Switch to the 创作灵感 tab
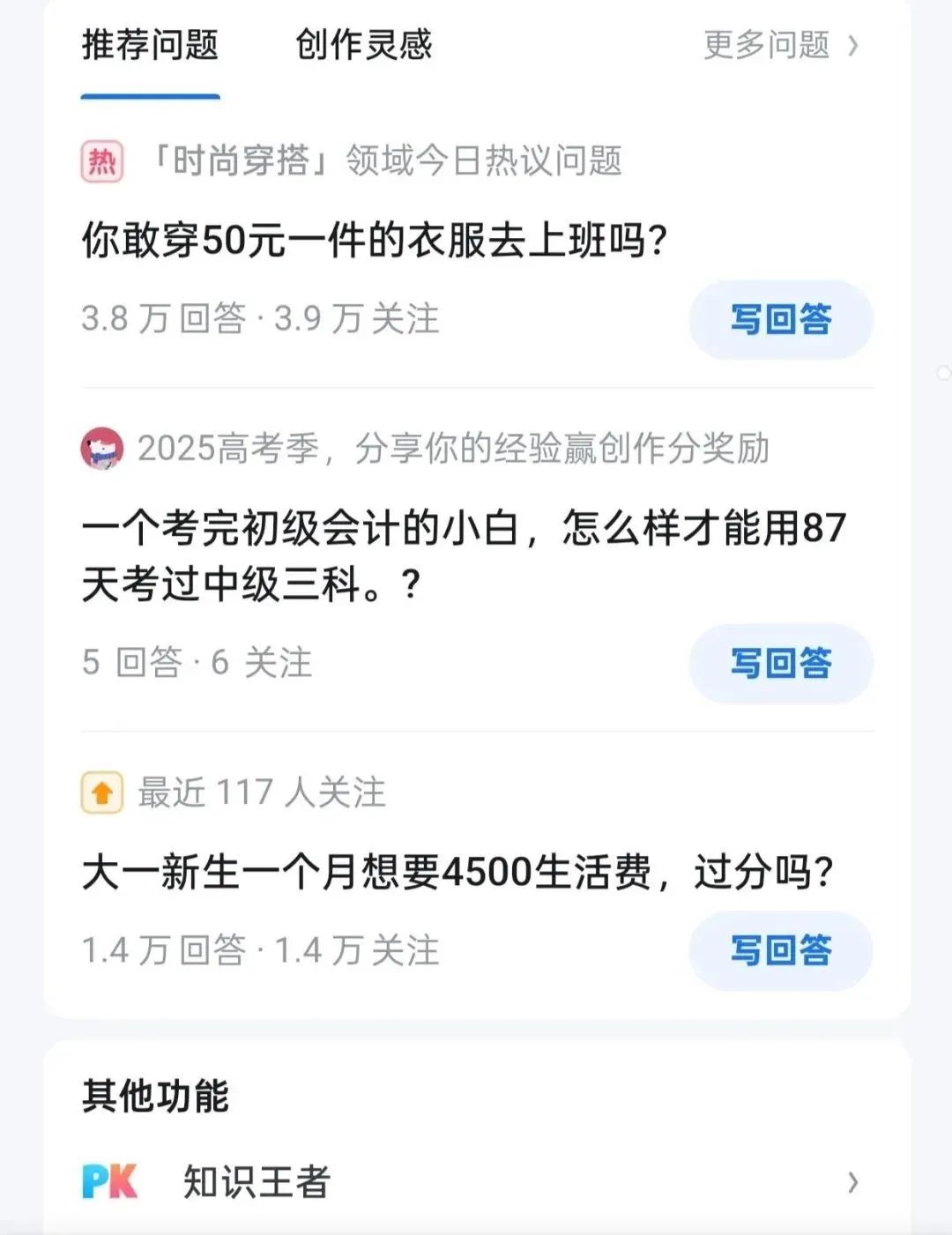The height and width of the screenshot is (1235, 952). coord(363,46)
